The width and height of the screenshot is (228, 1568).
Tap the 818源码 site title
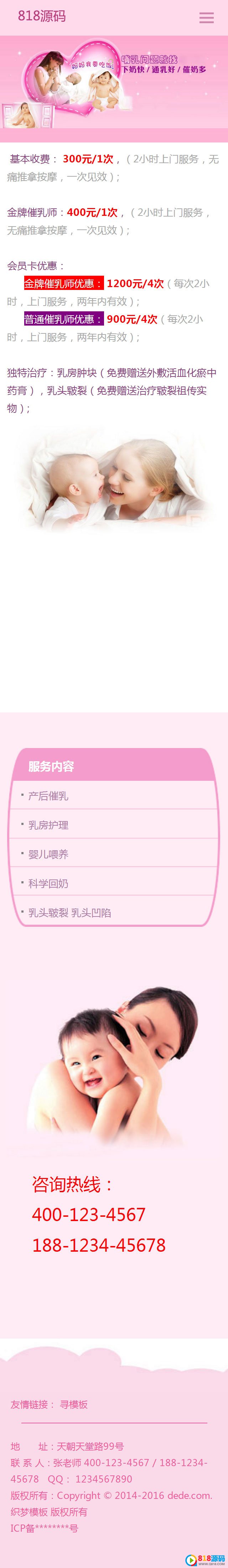(41, 16)
